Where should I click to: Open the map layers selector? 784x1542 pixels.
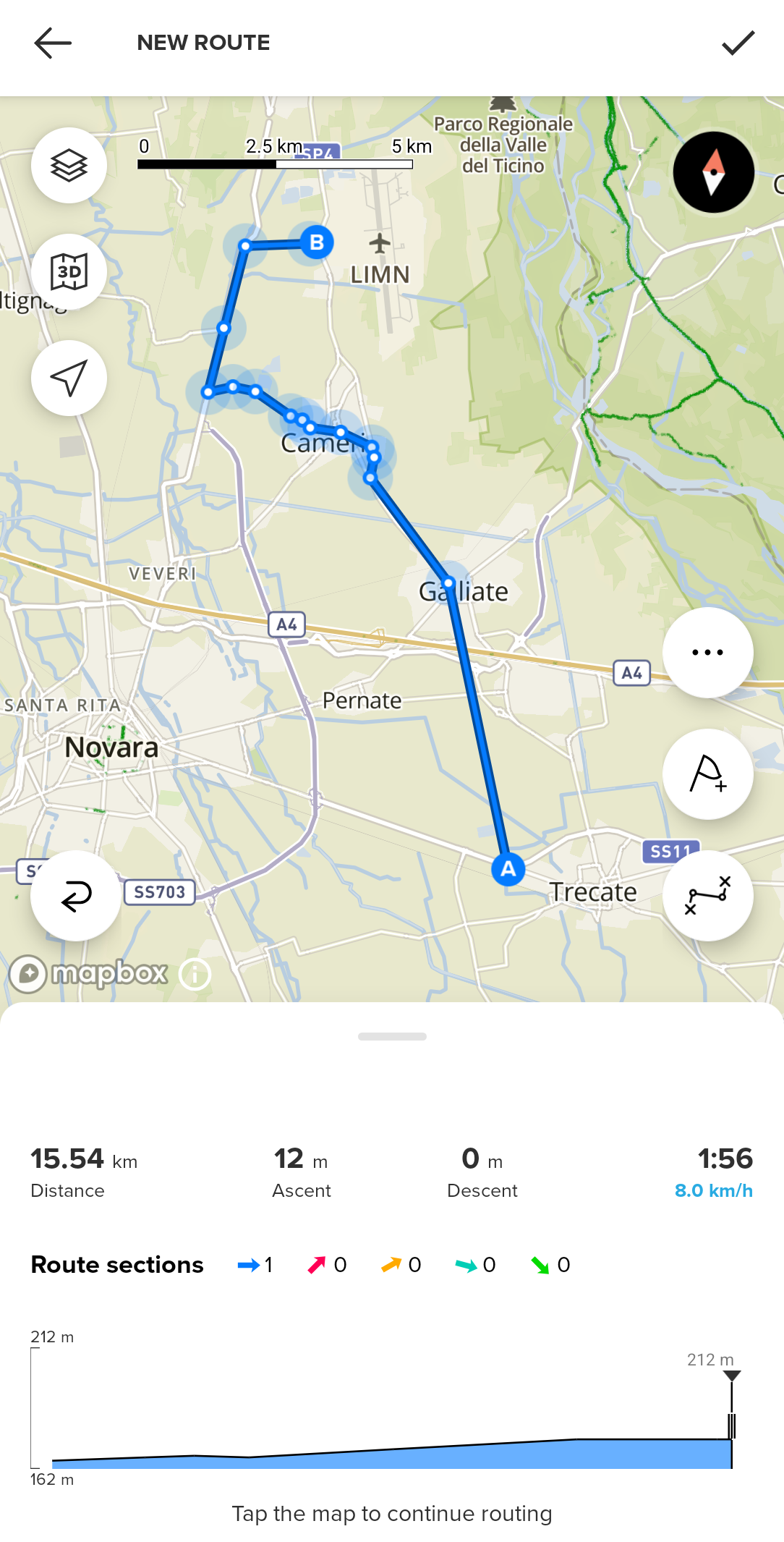pyautogui.click(x=69, y=166)
